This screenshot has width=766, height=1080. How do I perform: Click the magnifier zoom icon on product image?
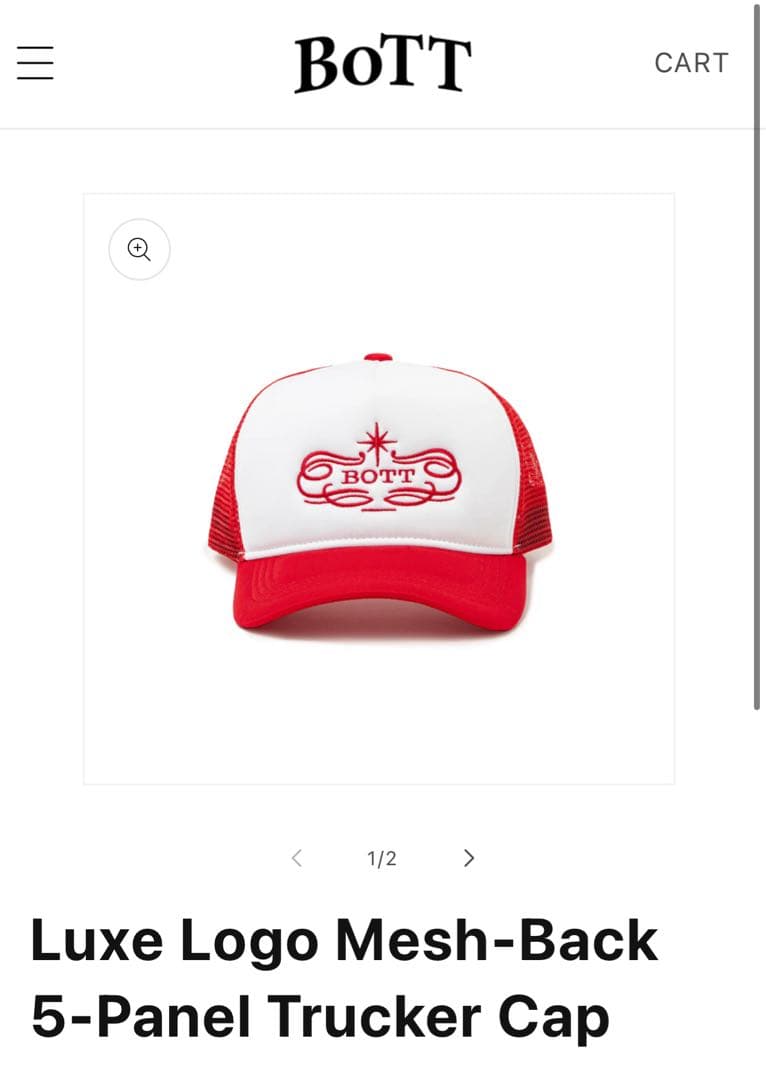click(x=139, y=249)
